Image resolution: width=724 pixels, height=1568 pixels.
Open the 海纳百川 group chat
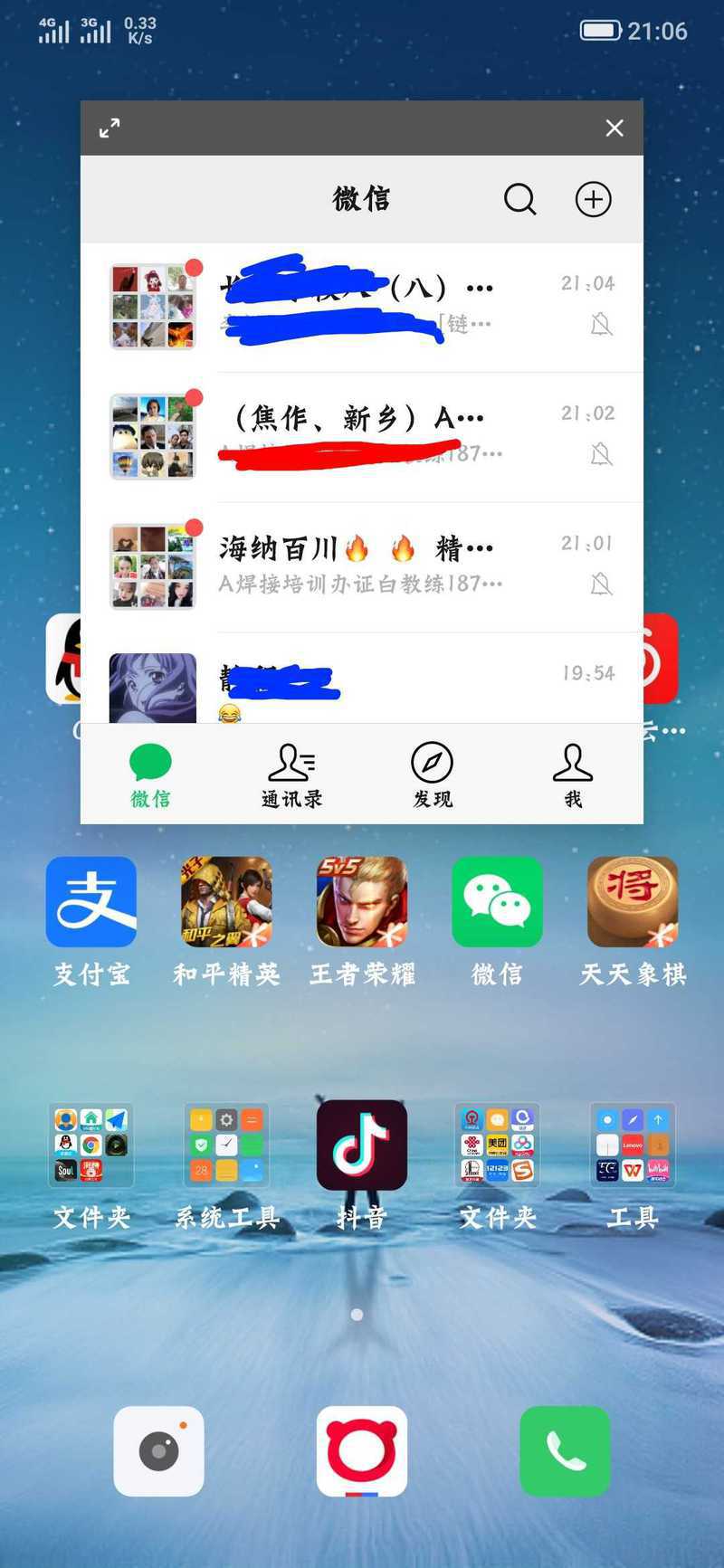362,566
